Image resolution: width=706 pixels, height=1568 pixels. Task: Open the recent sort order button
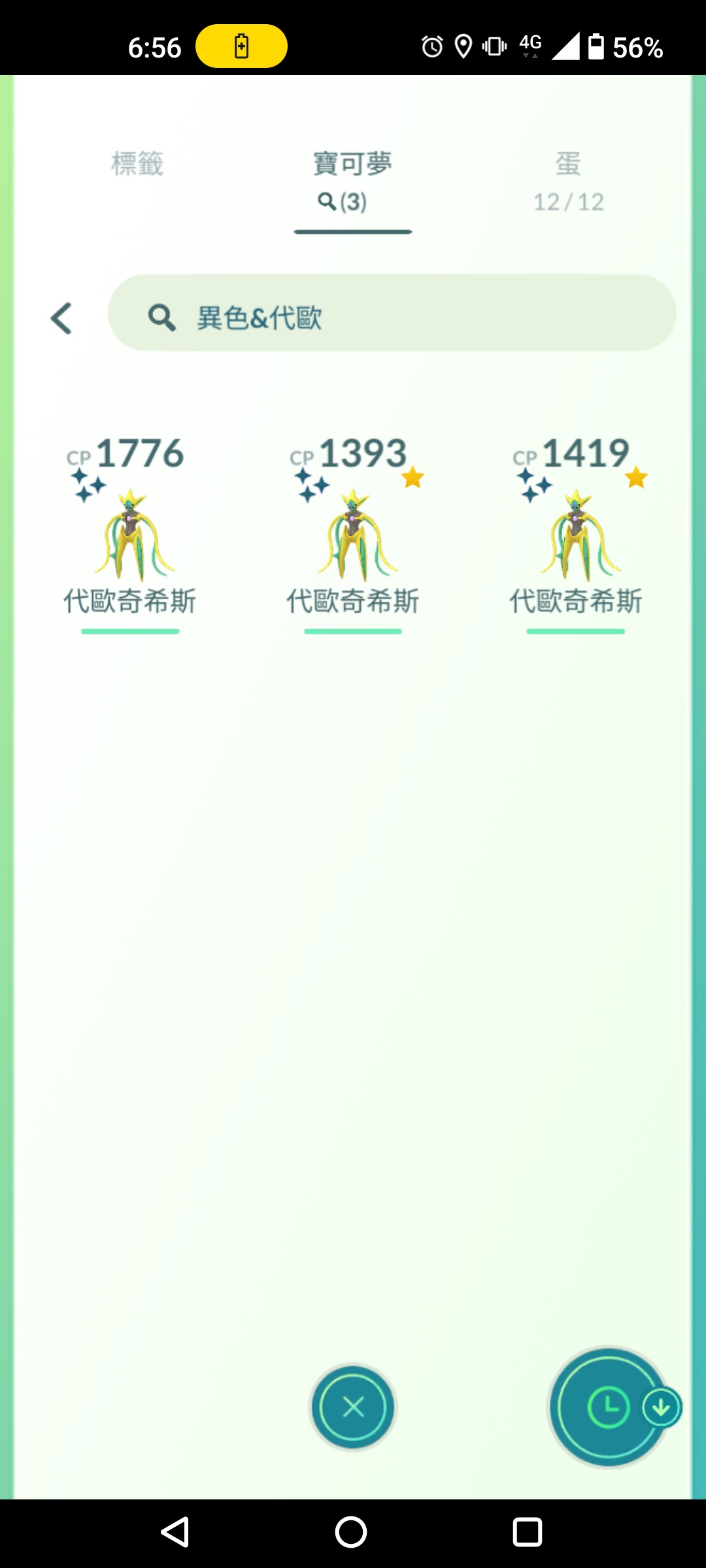tap(609, 1407)
